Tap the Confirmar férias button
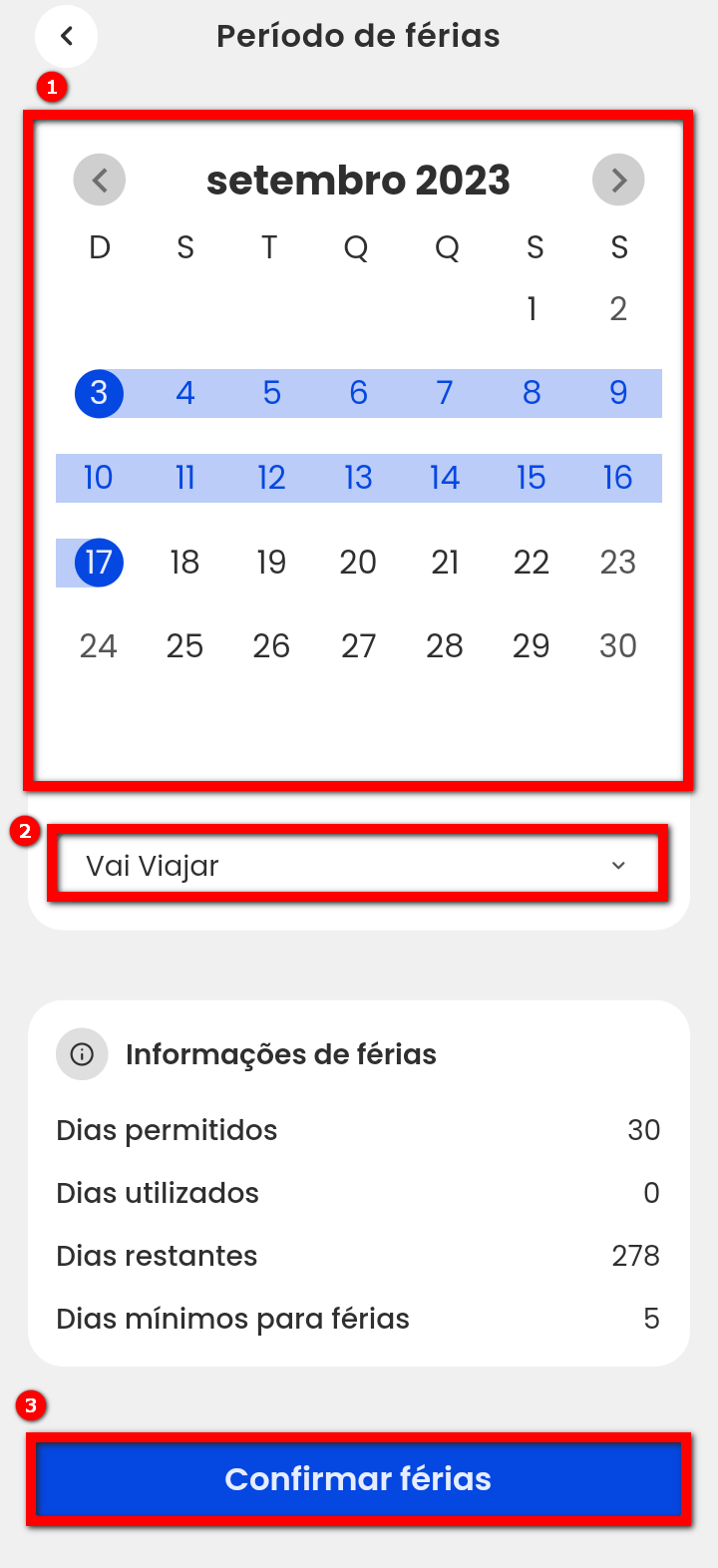This screenshot has width=718, height=1568. tap(358, 1479)
